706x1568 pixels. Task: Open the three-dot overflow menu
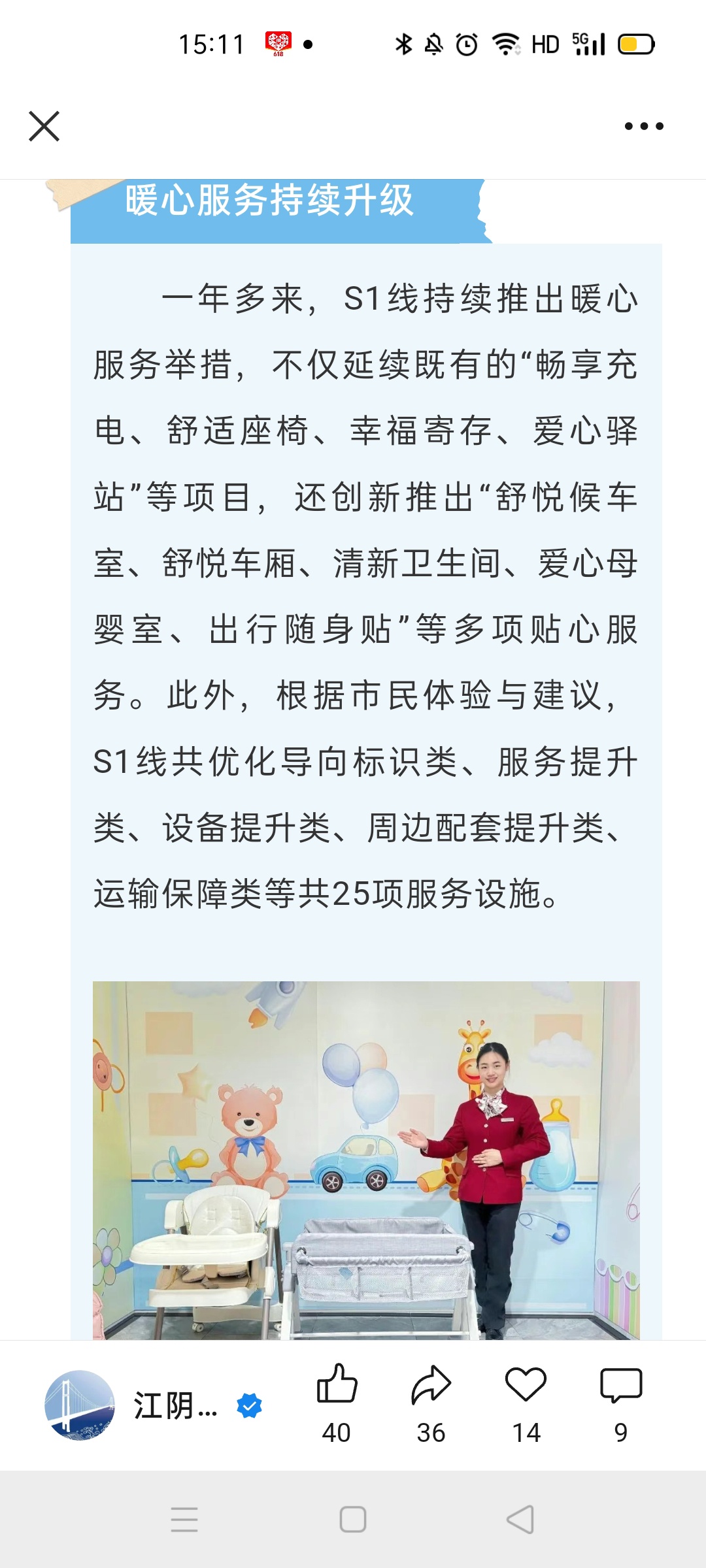click(x=644, y=126)
